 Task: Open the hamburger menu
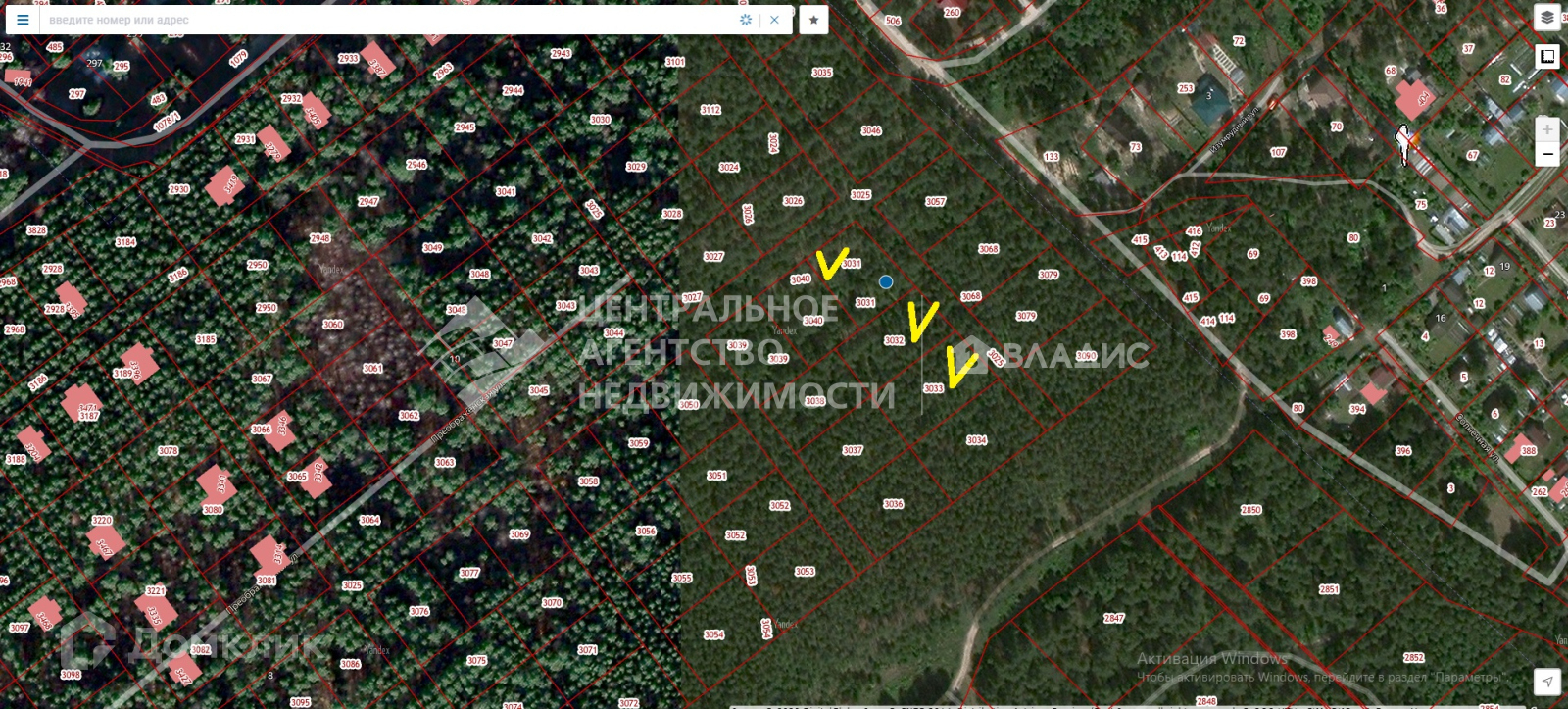[x=23, y=20]
